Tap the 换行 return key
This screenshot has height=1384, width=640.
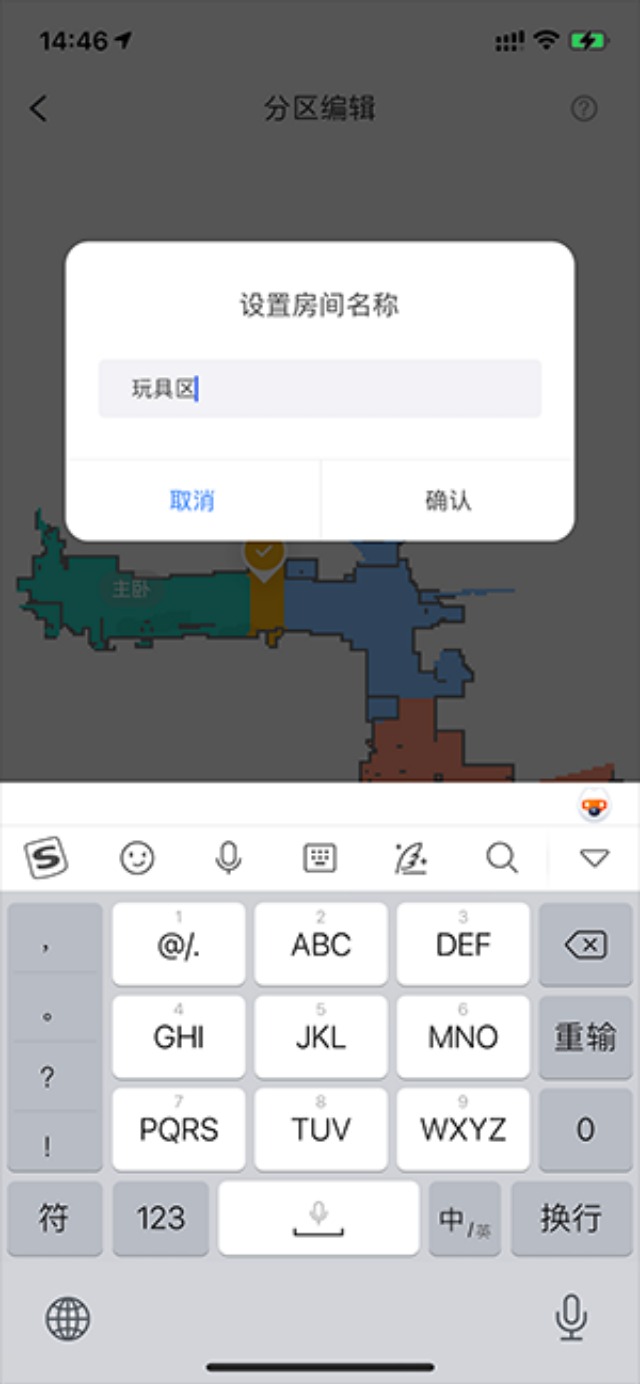571,1218
